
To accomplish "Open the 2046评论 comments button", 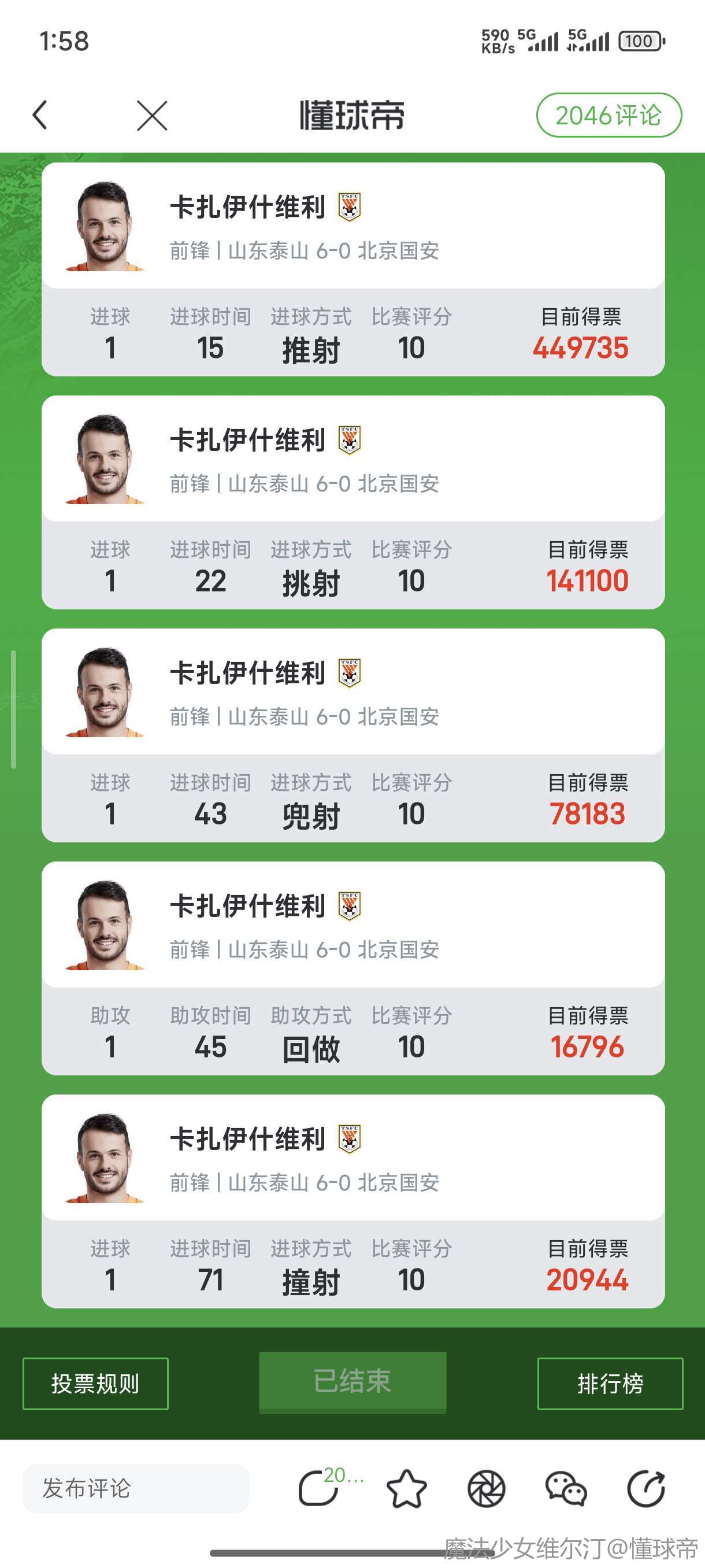I will click(608, 115).
